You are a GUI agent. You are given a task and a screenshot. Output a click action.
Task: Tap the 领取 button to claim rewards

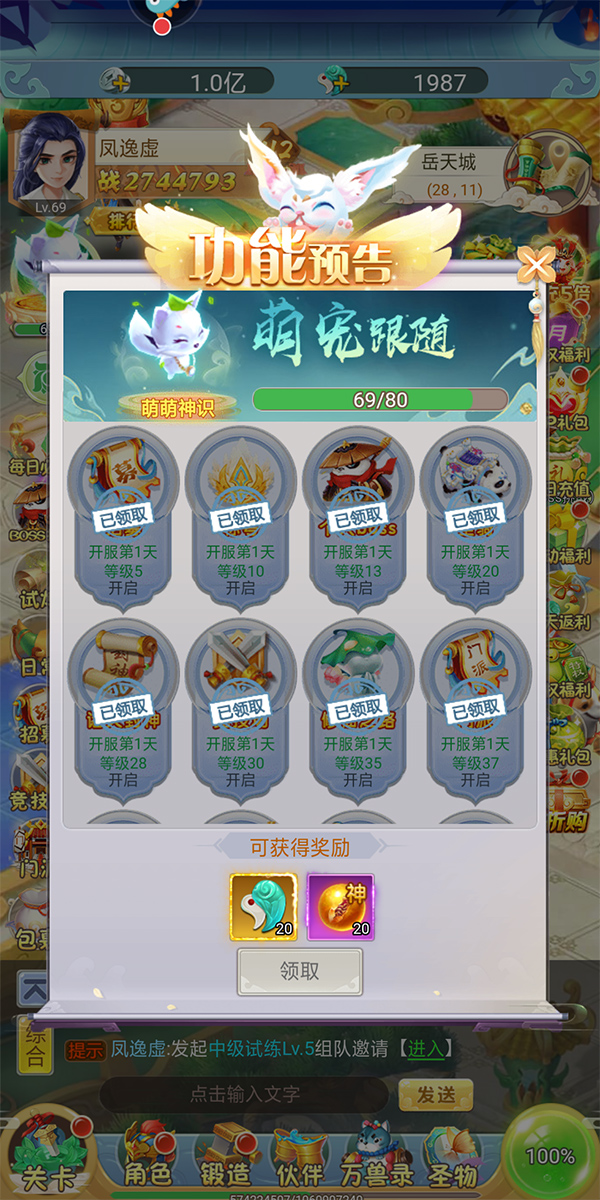coord(299,970)
